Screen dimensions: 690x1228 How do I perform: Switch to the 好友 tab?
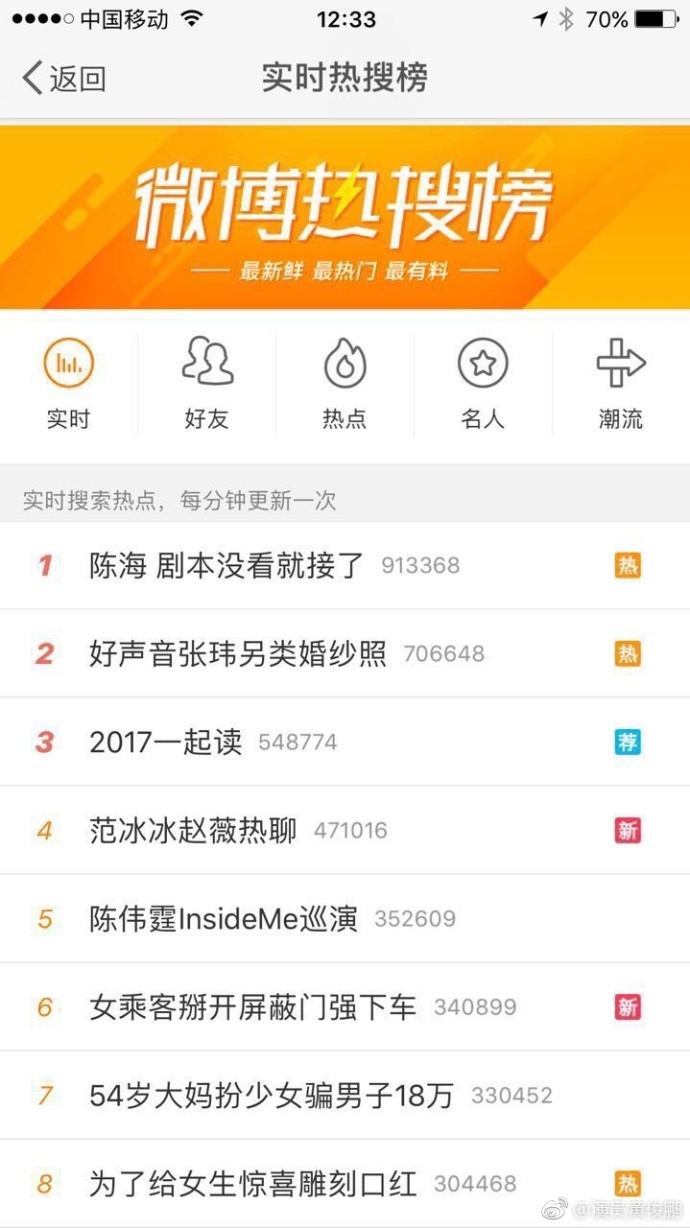(207, 384)
